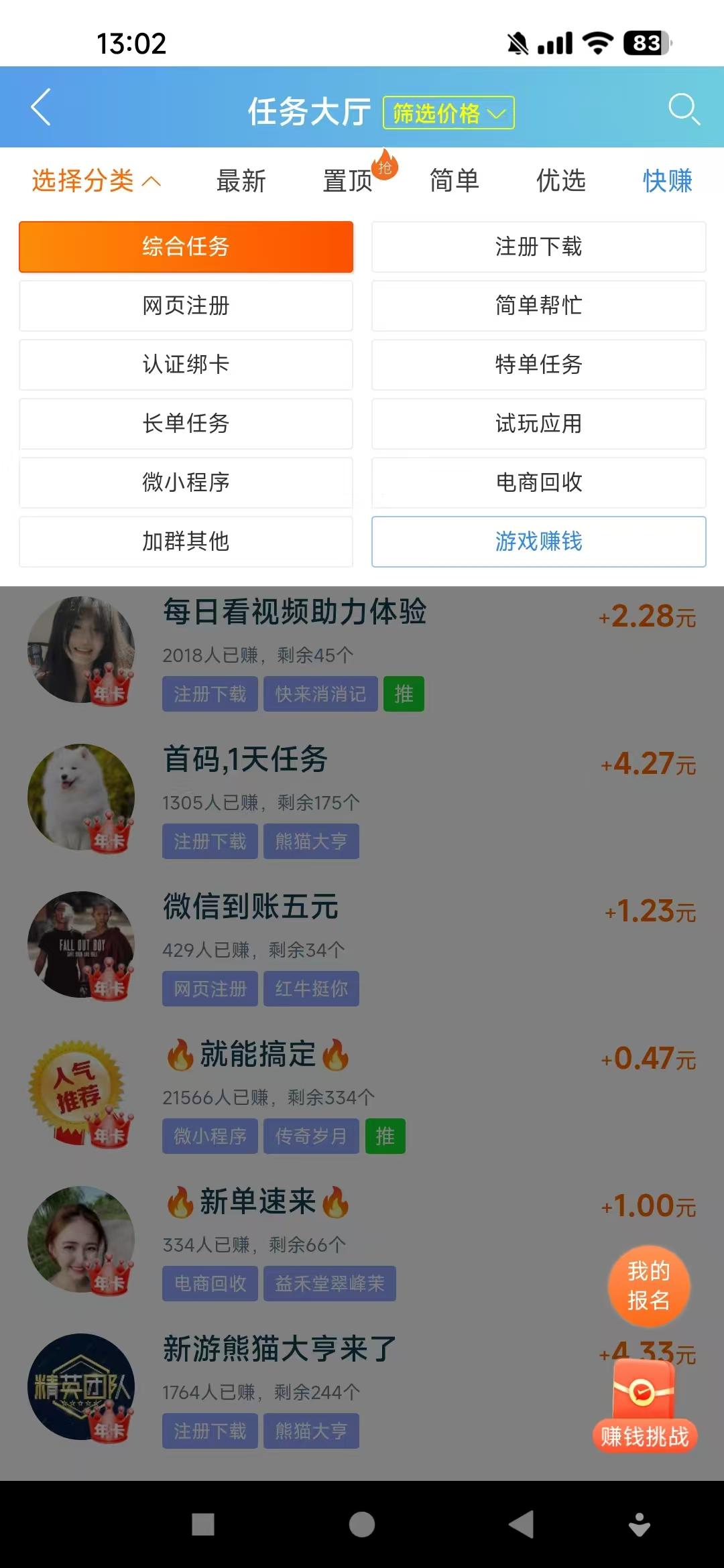
Task: Filter by 长单任务
Action: 186,423
